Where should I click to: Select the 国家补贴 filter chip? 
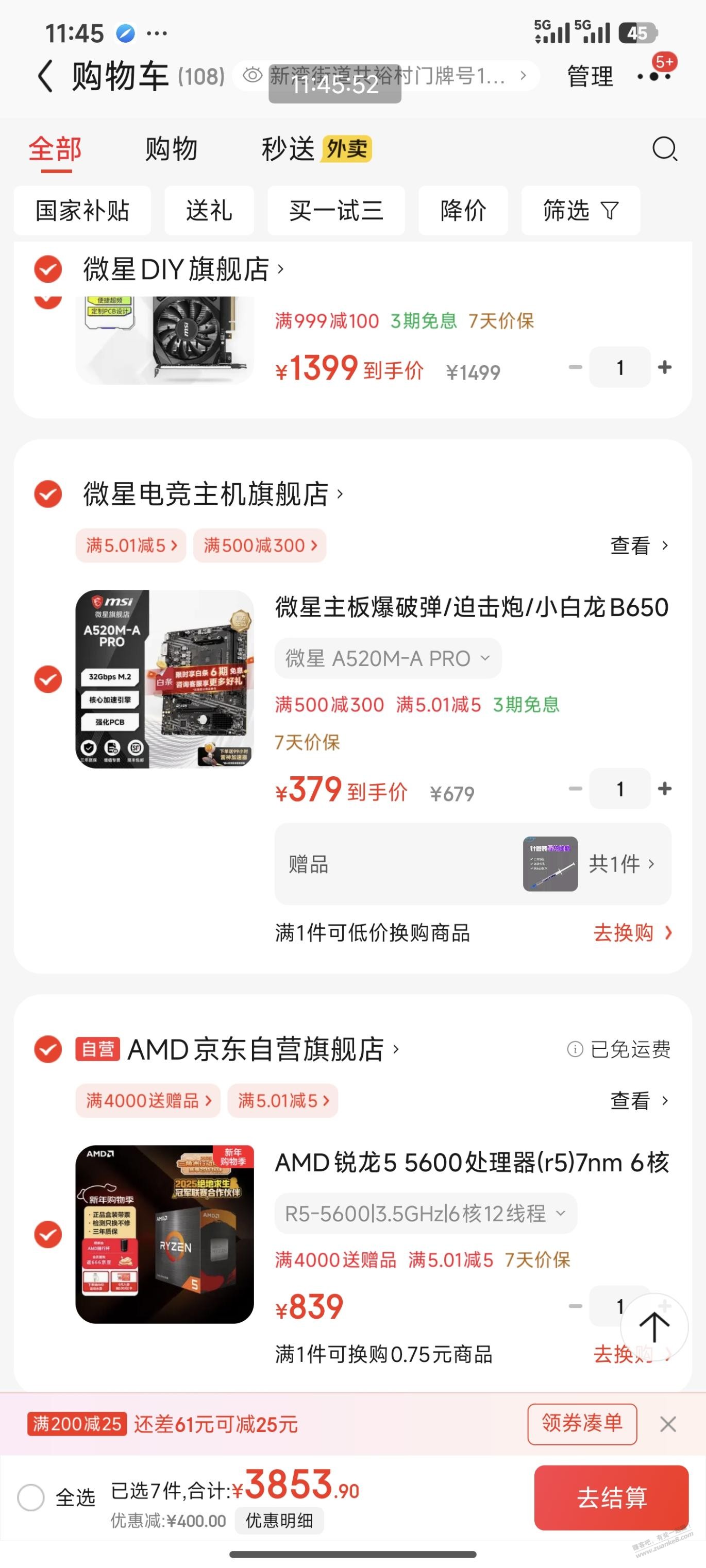82,211
